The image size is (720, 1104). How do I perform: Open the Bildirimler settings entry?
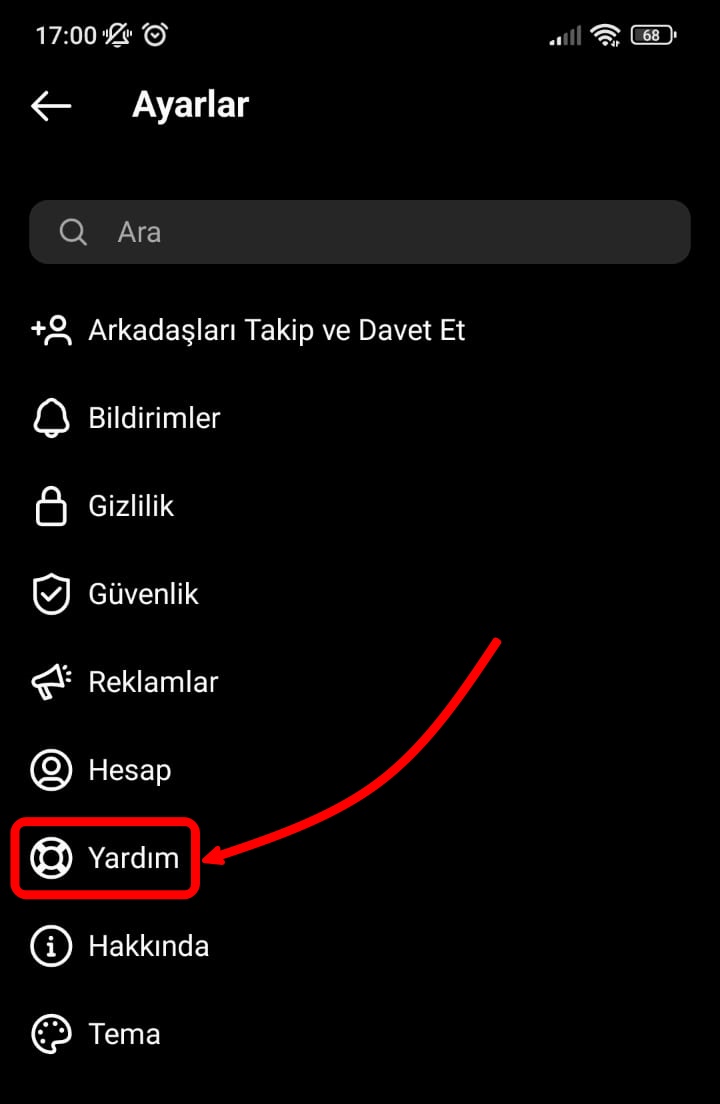tap(155, 418)
